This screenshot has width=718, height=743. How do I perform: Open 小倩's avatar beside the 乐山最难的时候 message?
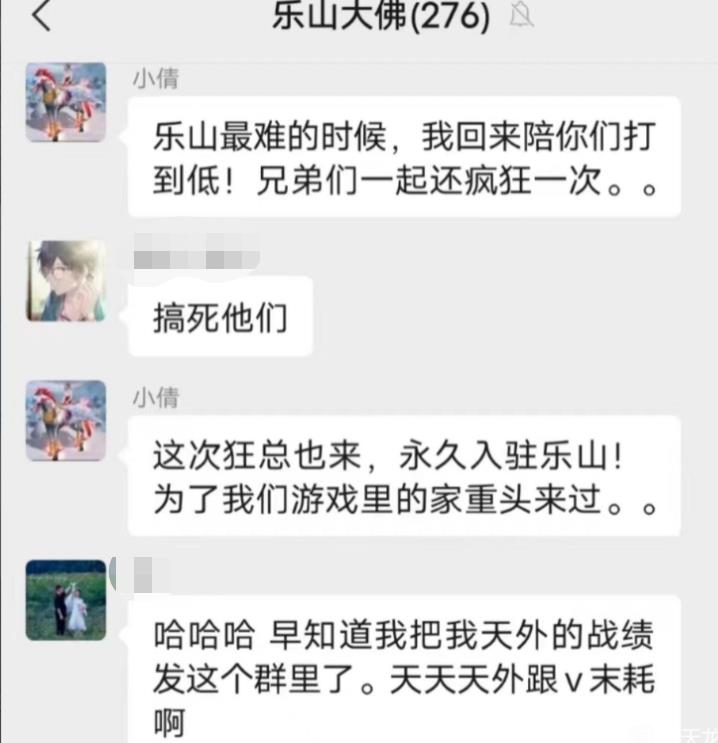coord(65,102)
